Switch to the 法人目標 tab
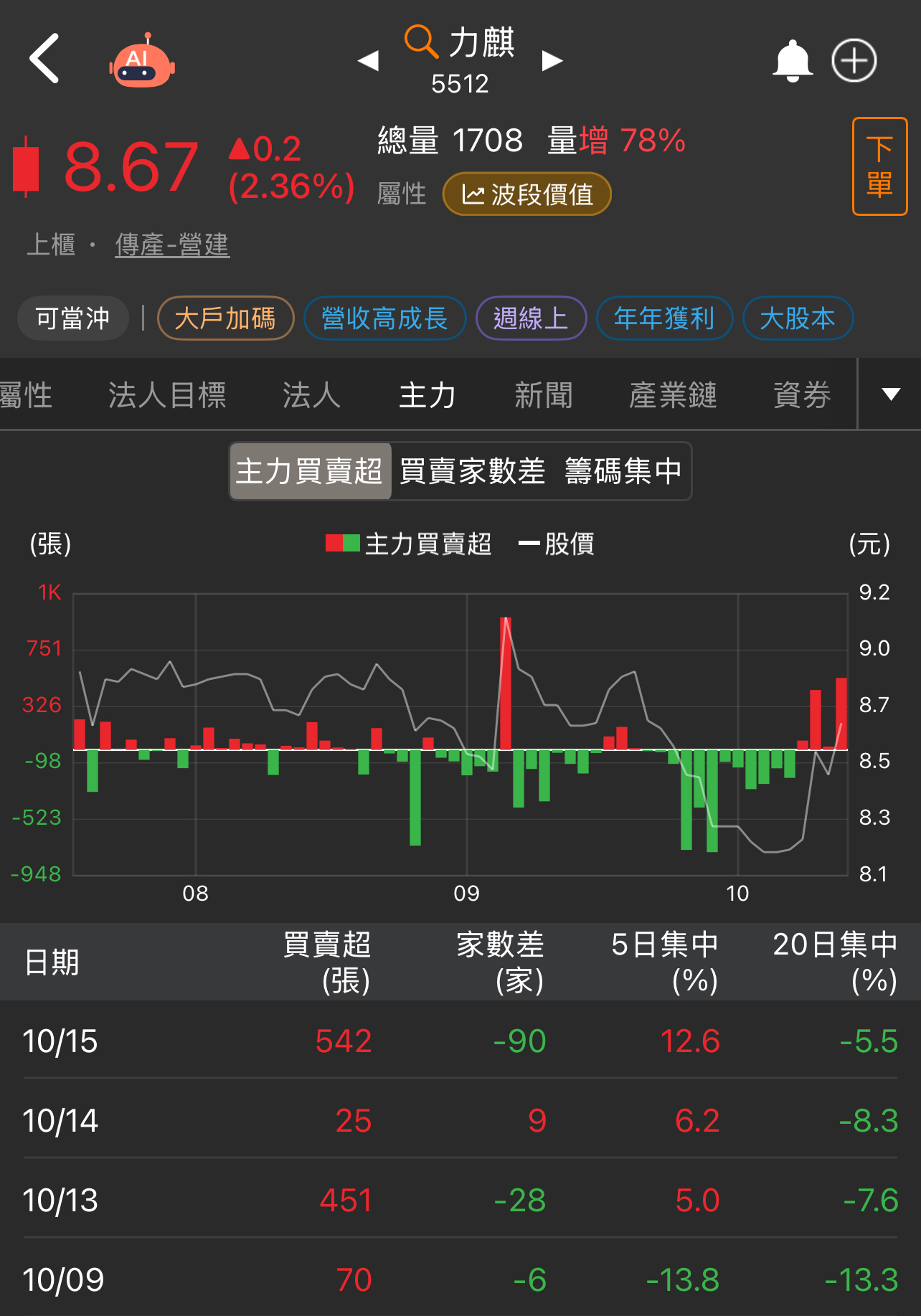Viewport: 921px width, 1316px height. click(167, 395)
